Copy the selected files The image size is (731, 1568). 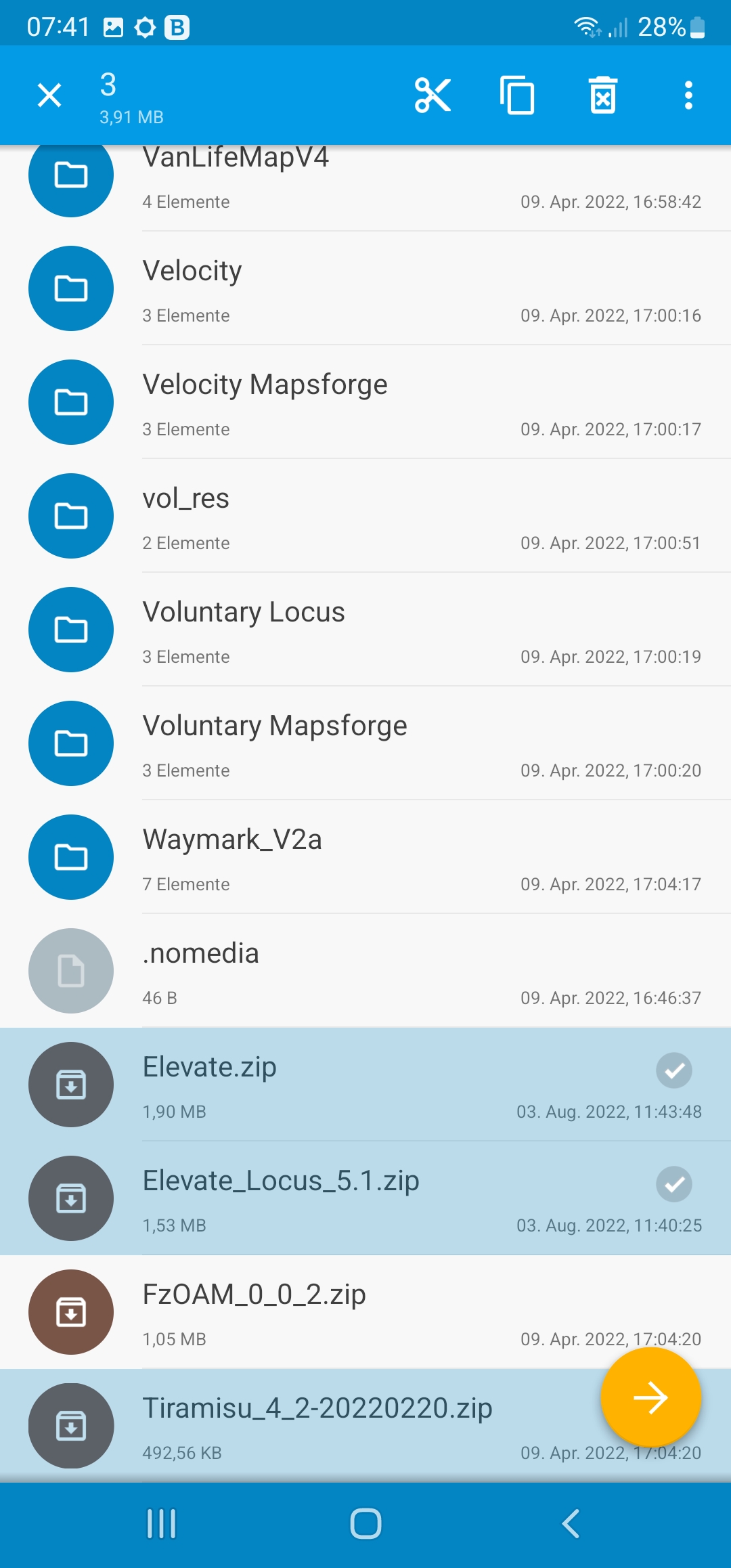click(x=517, y=95)
